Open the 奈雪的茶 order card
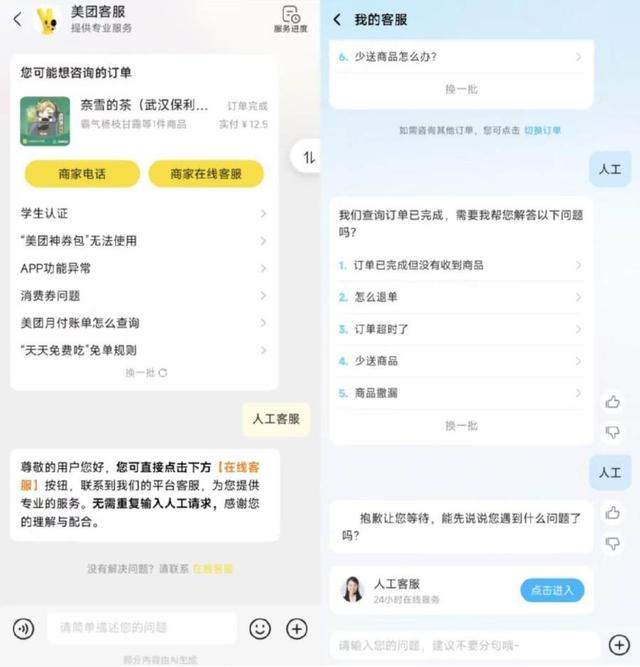The image size is (640, 667). [144, 114]
